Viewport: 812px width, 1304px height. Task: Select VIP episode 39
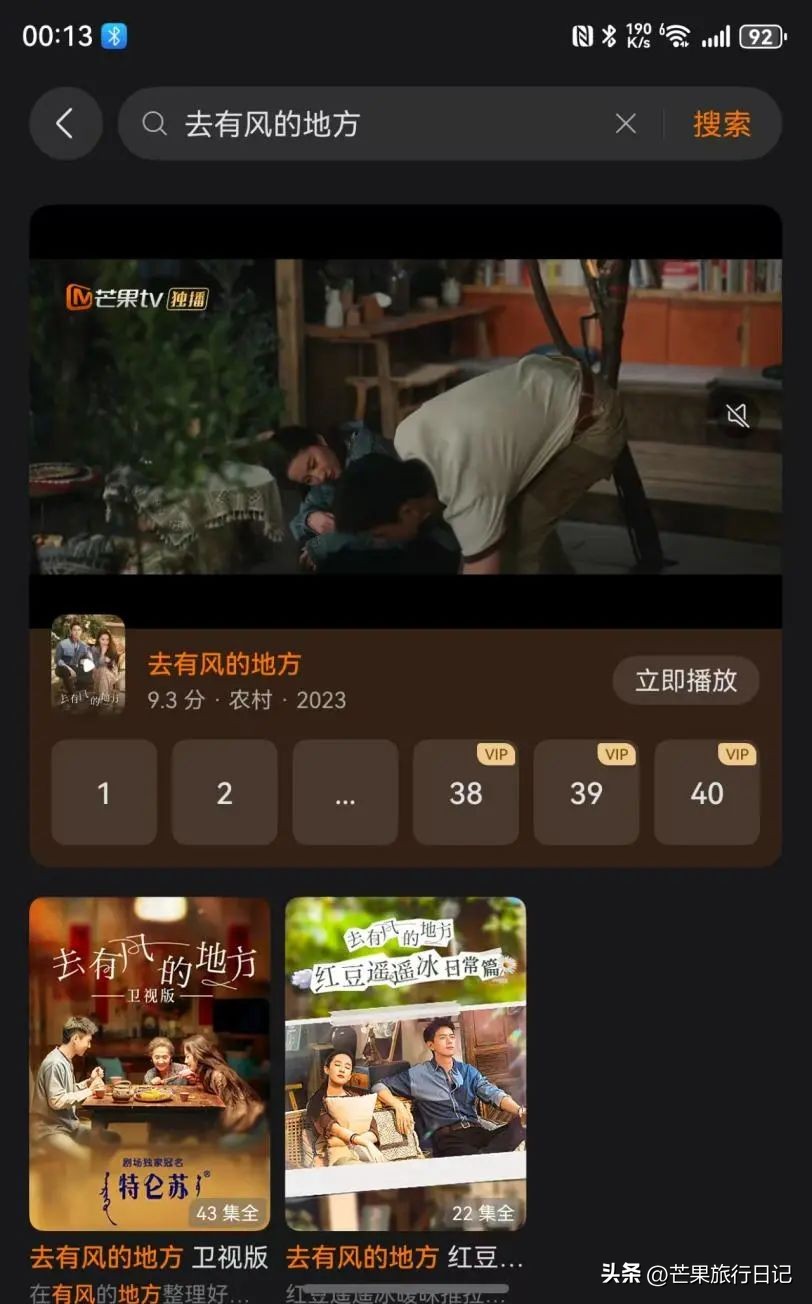click(x=586, y=793)
